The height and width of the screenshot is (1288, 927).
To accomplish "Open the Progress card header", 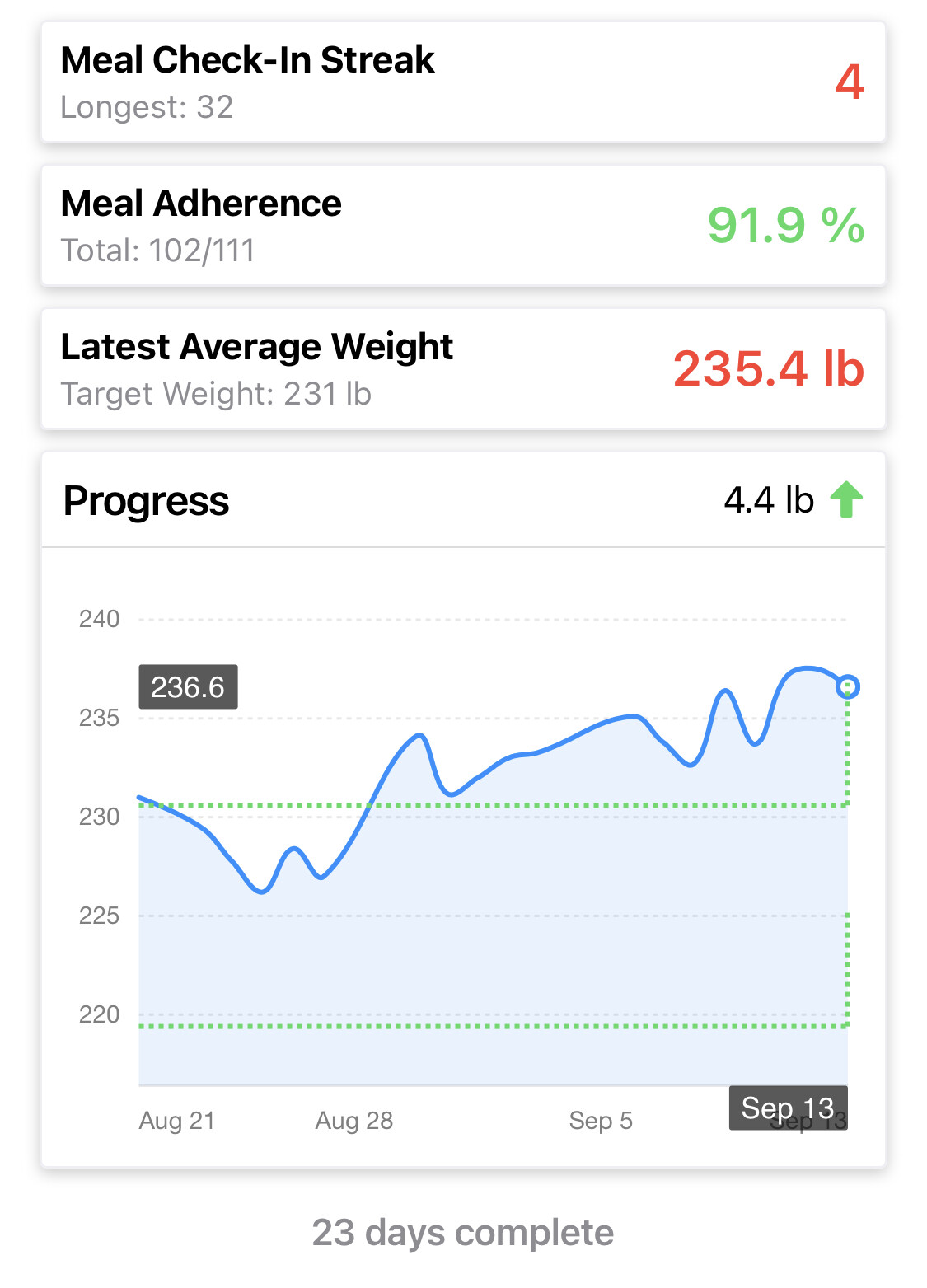I will [x=463, y=500].
